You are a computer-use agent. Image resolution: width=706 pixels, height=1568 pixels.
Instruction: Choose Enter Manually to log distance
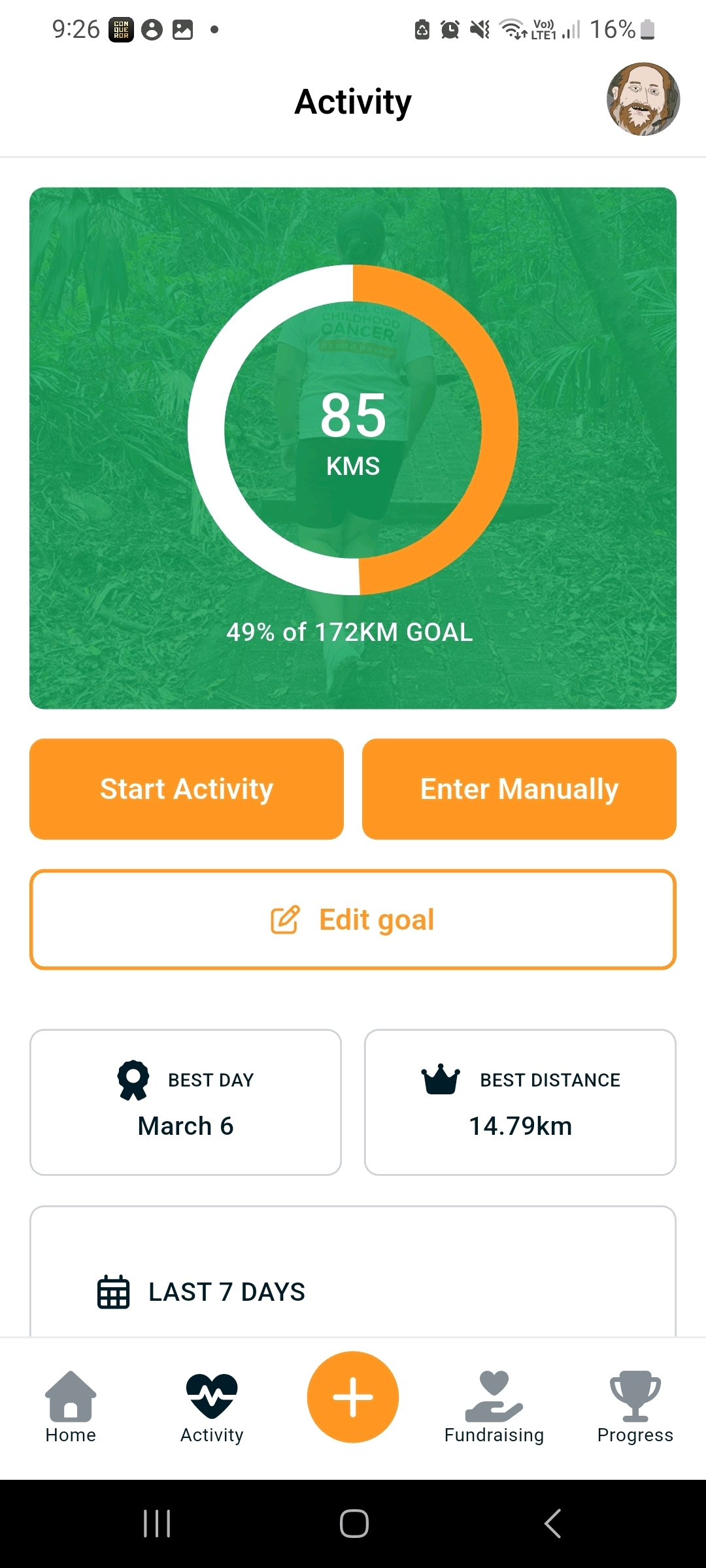519,789
